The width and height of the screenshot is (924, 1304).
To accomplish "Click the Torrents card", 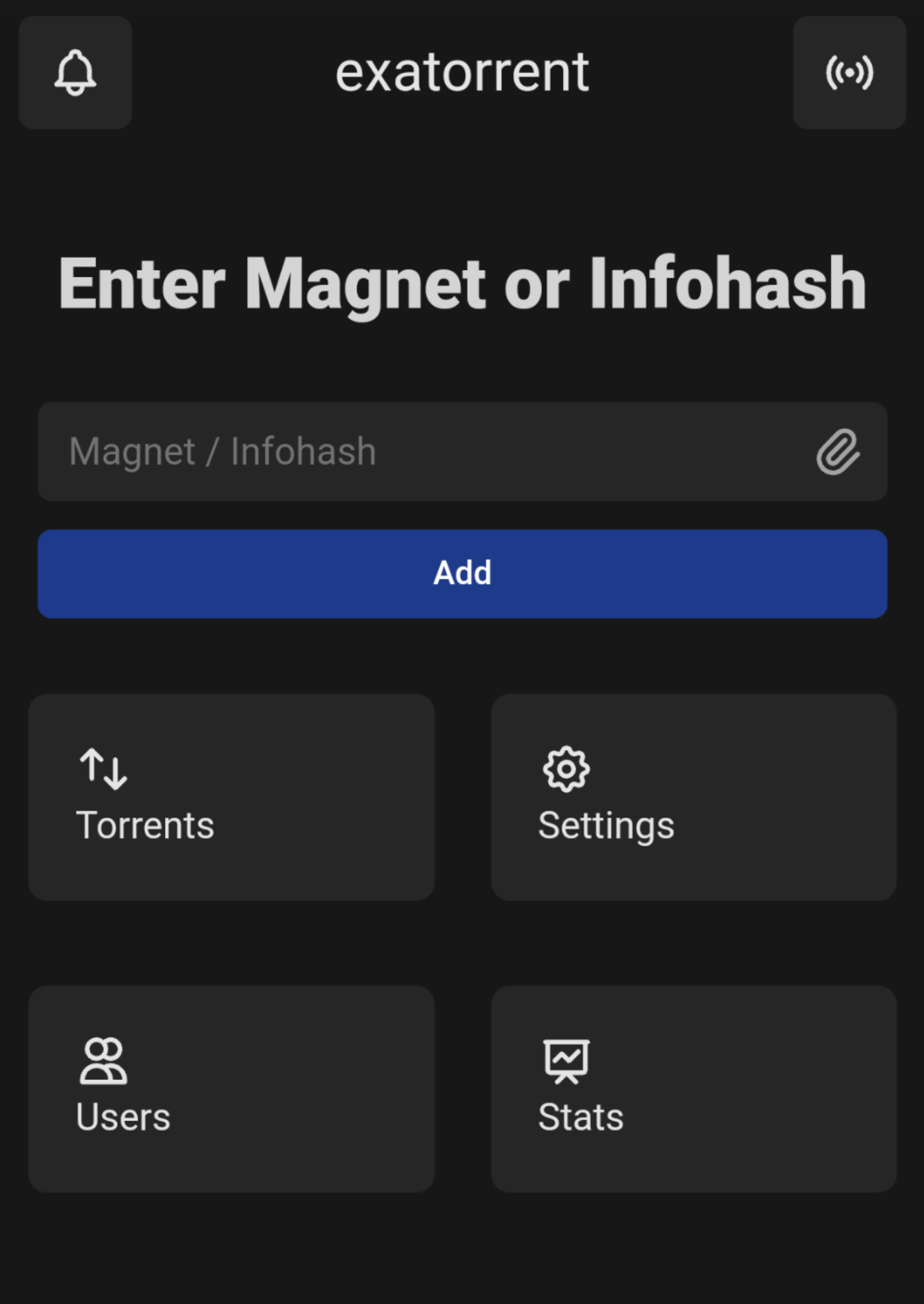I will (x=231, y=796).
